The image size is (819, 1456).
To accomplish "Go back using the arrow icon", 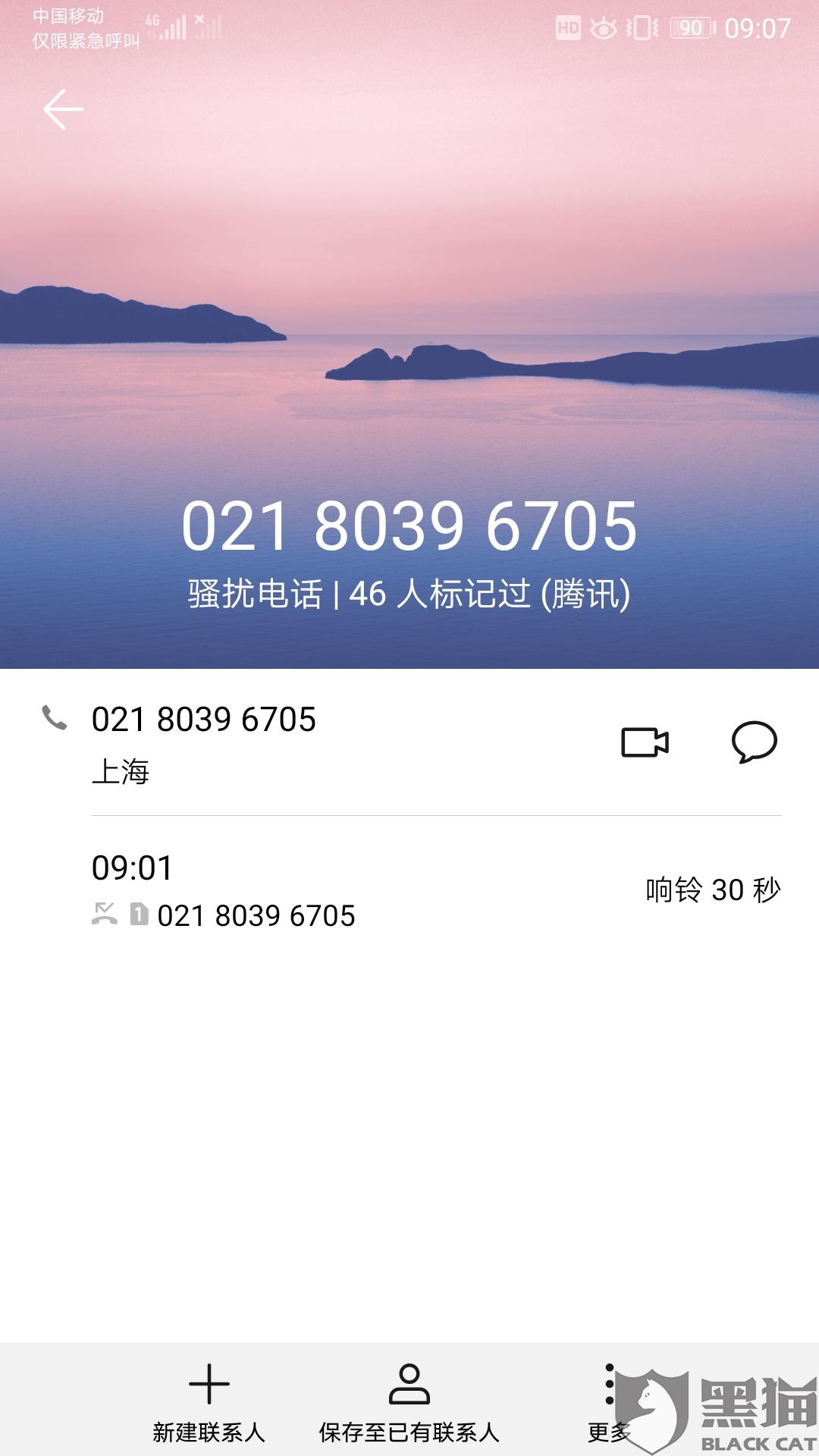I will click(x=63, y=109).
